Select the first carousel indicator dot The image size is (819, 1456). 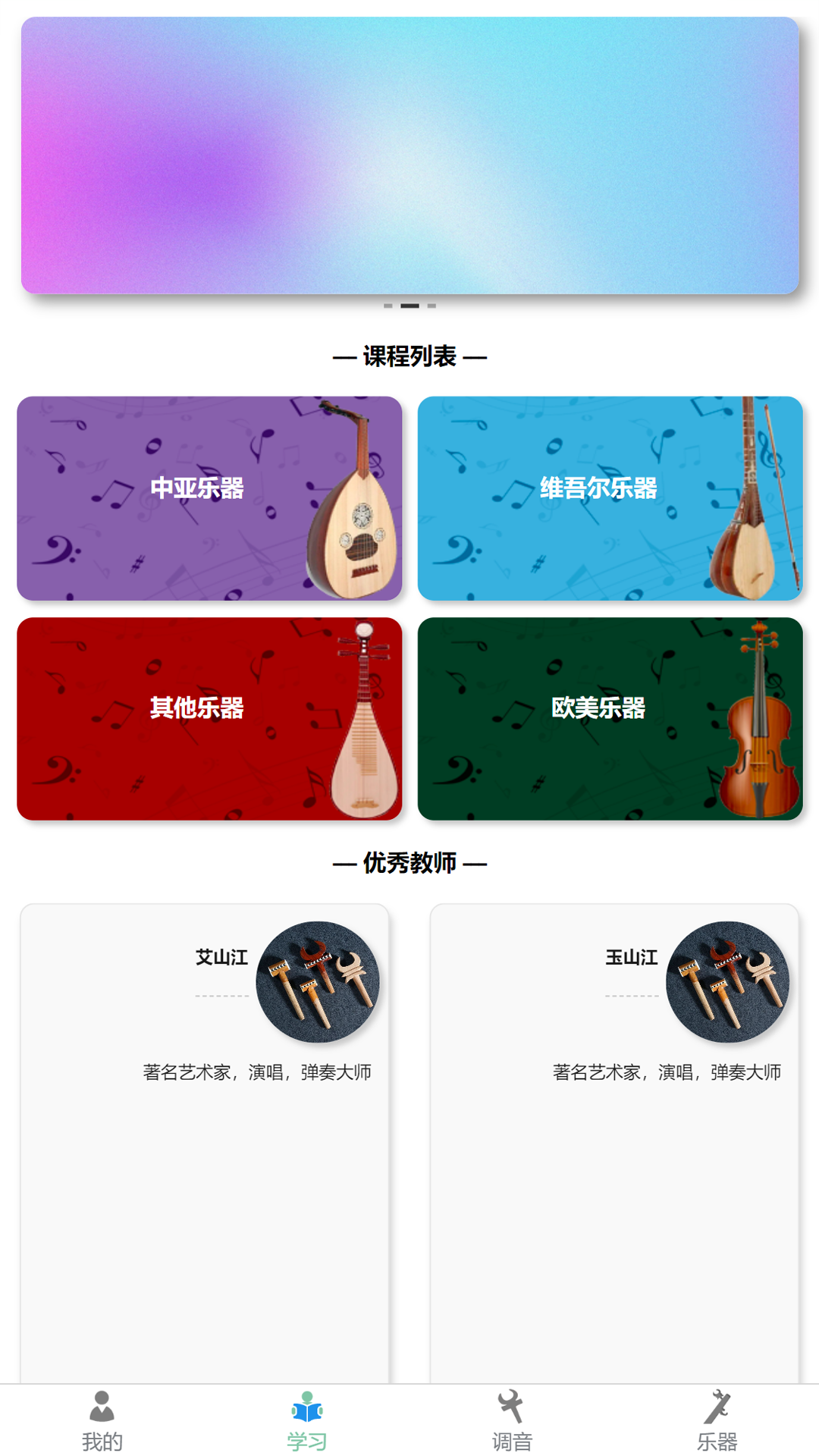coord(389,306)
